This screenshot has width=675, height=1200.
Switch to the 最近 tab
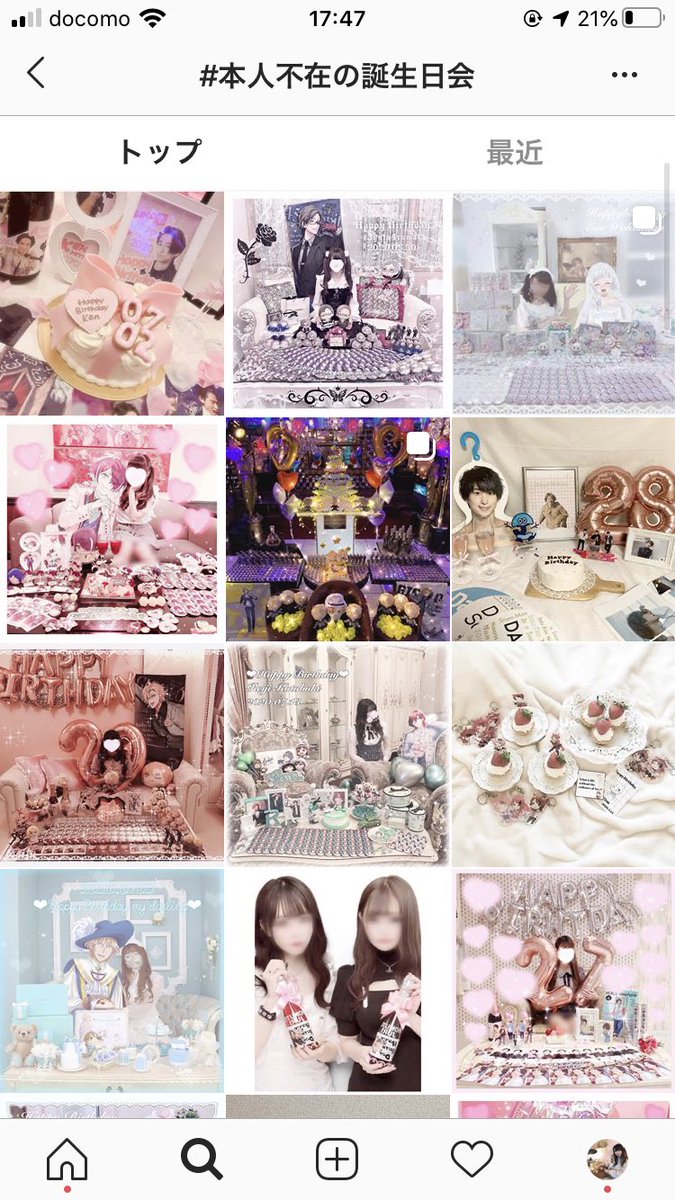click(514, 152)
